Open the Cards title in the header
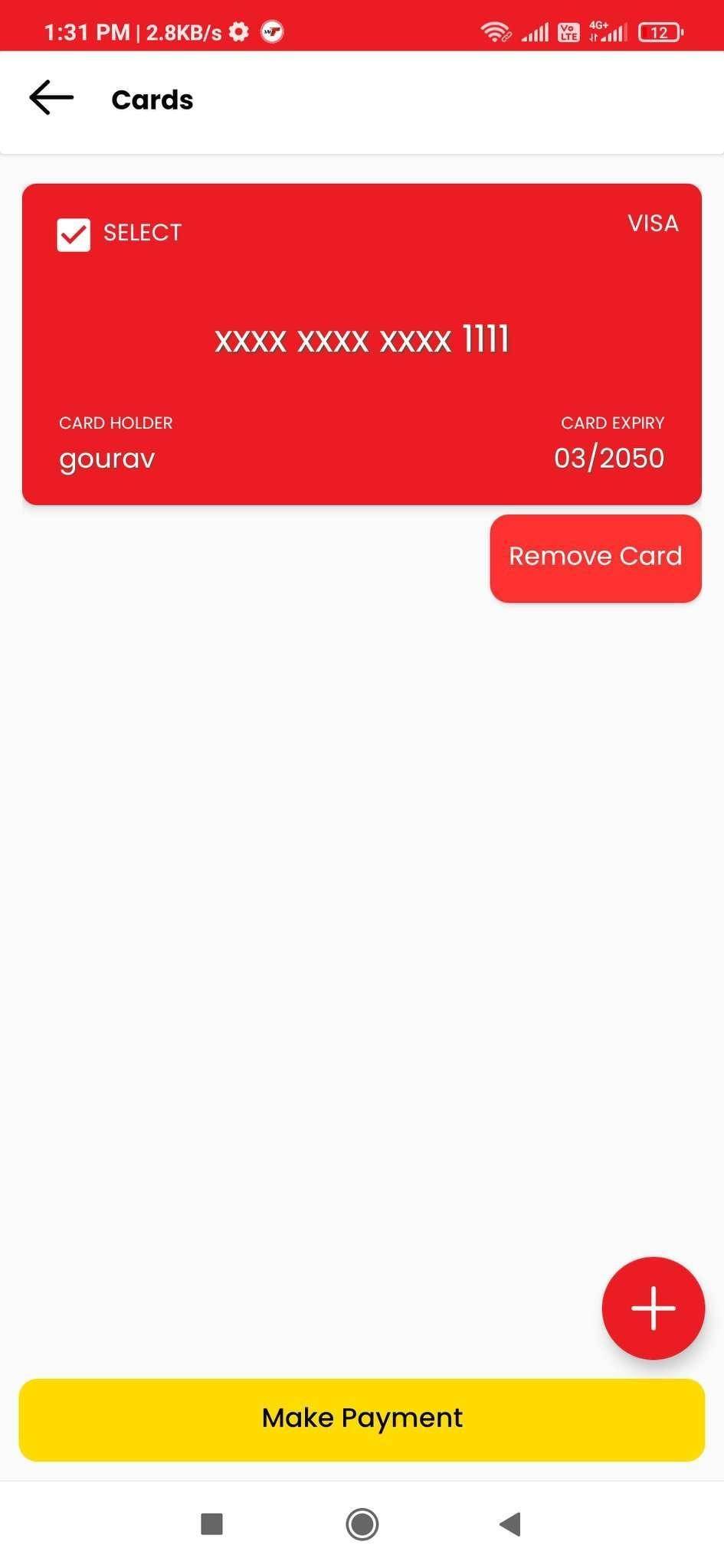 coord(152,99)
